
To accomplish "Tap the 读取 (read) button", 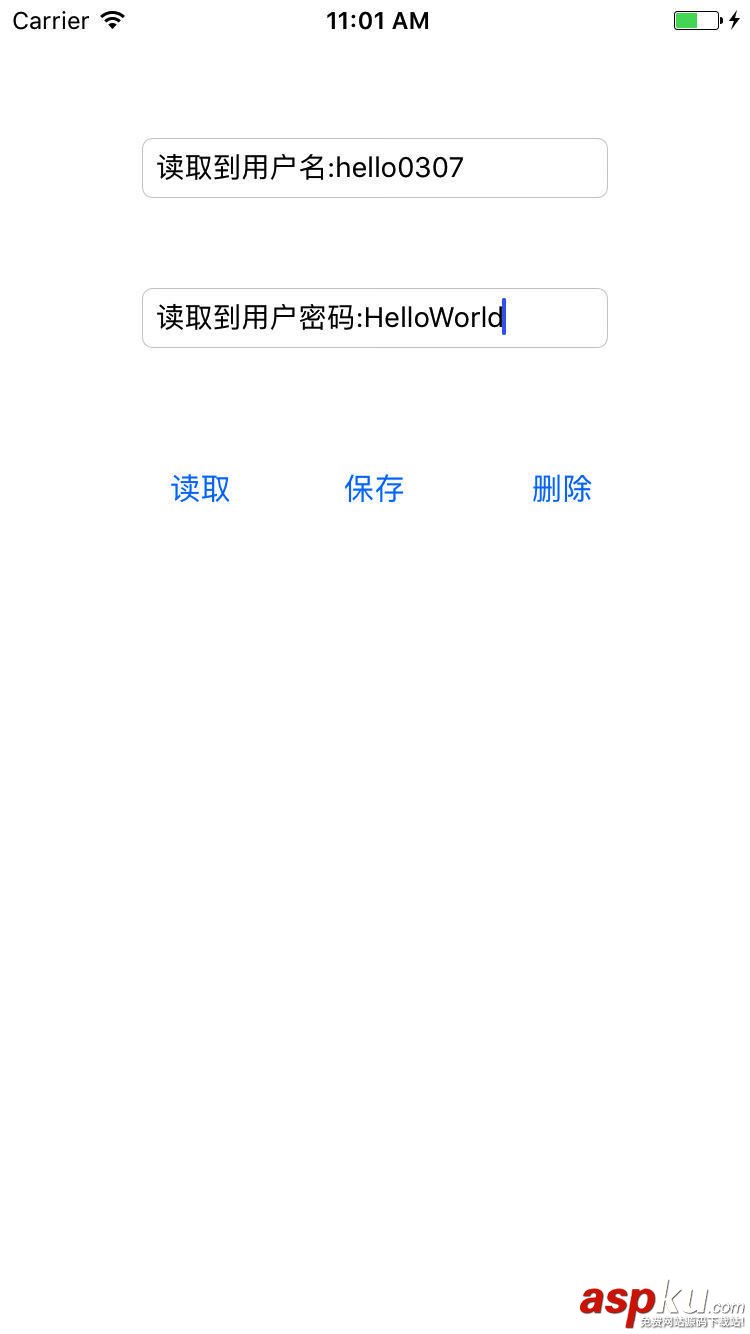I will [201, 489].
